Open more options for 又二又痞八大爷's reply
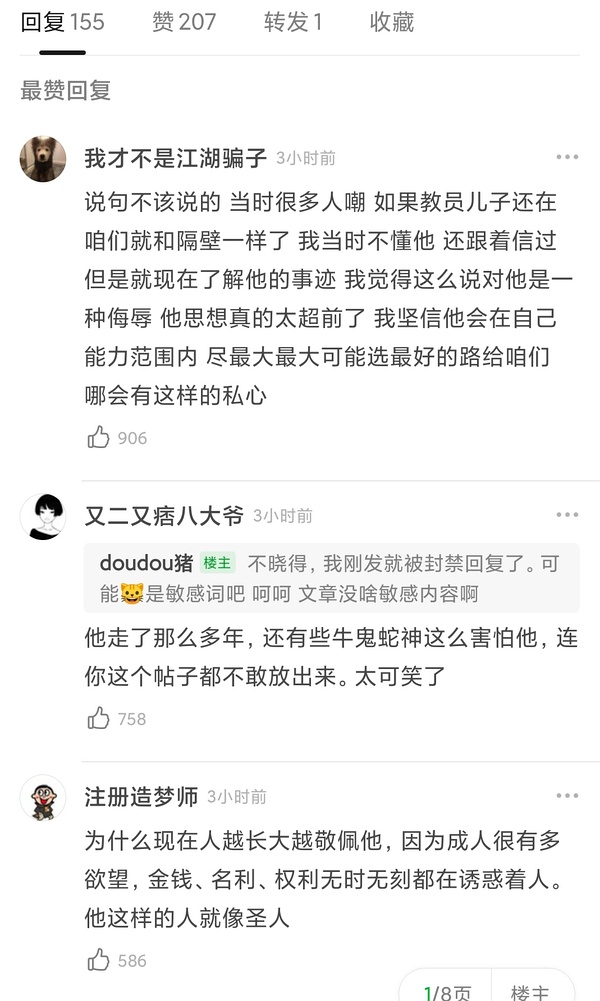Image resolution: width=600 pixels, height=1001 pixels. coord(567,516)
